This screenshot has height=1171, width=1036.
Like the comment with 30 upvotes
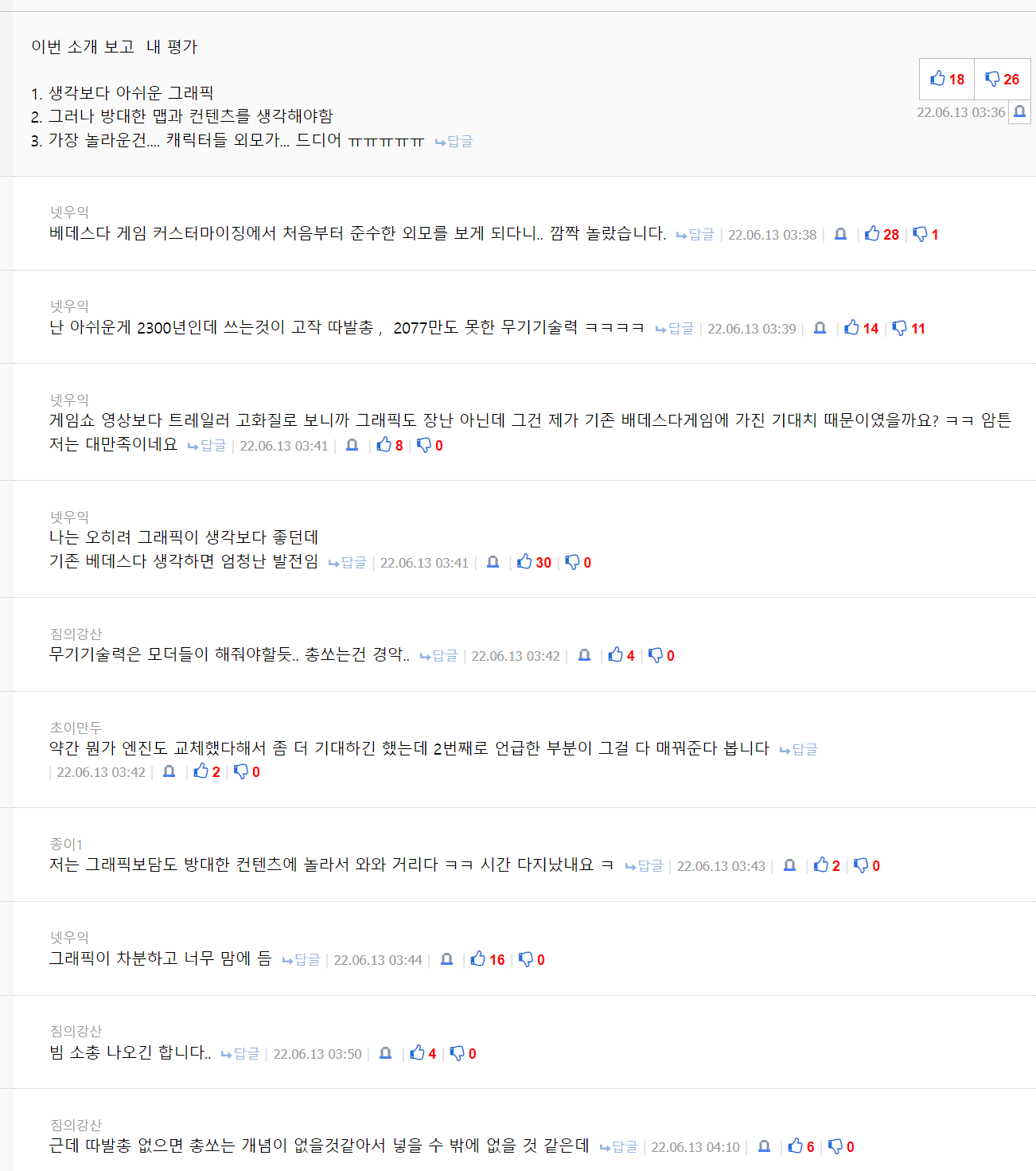click(x=534, y=562)
